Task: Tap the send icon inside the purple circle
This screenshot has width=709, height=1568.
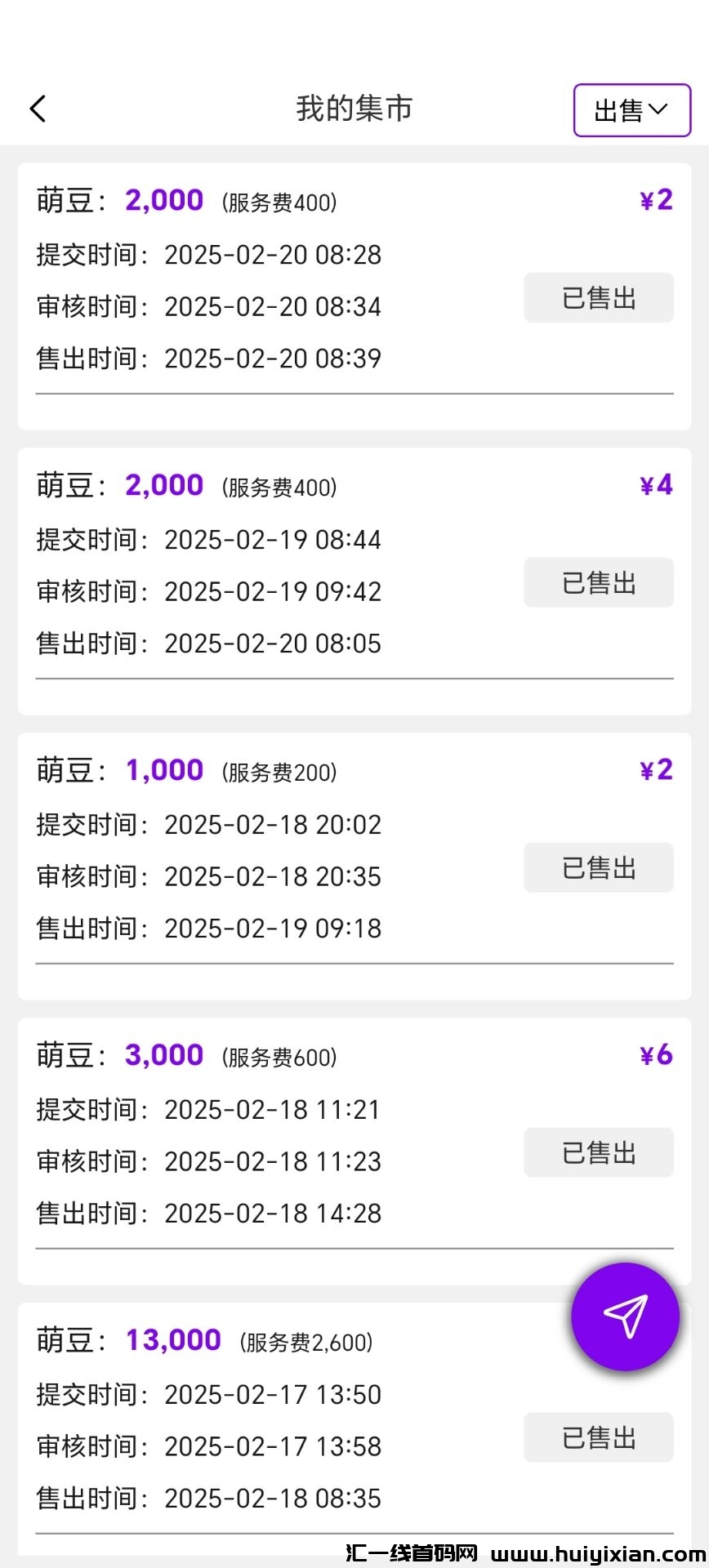Action: pos(625,1316)
